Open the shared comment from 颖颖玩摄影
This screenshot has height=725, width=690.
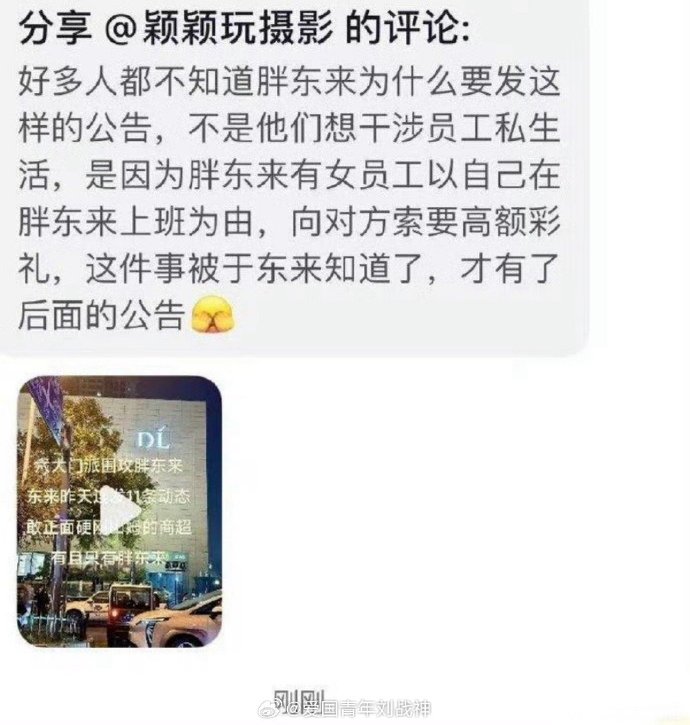[290, 180]
